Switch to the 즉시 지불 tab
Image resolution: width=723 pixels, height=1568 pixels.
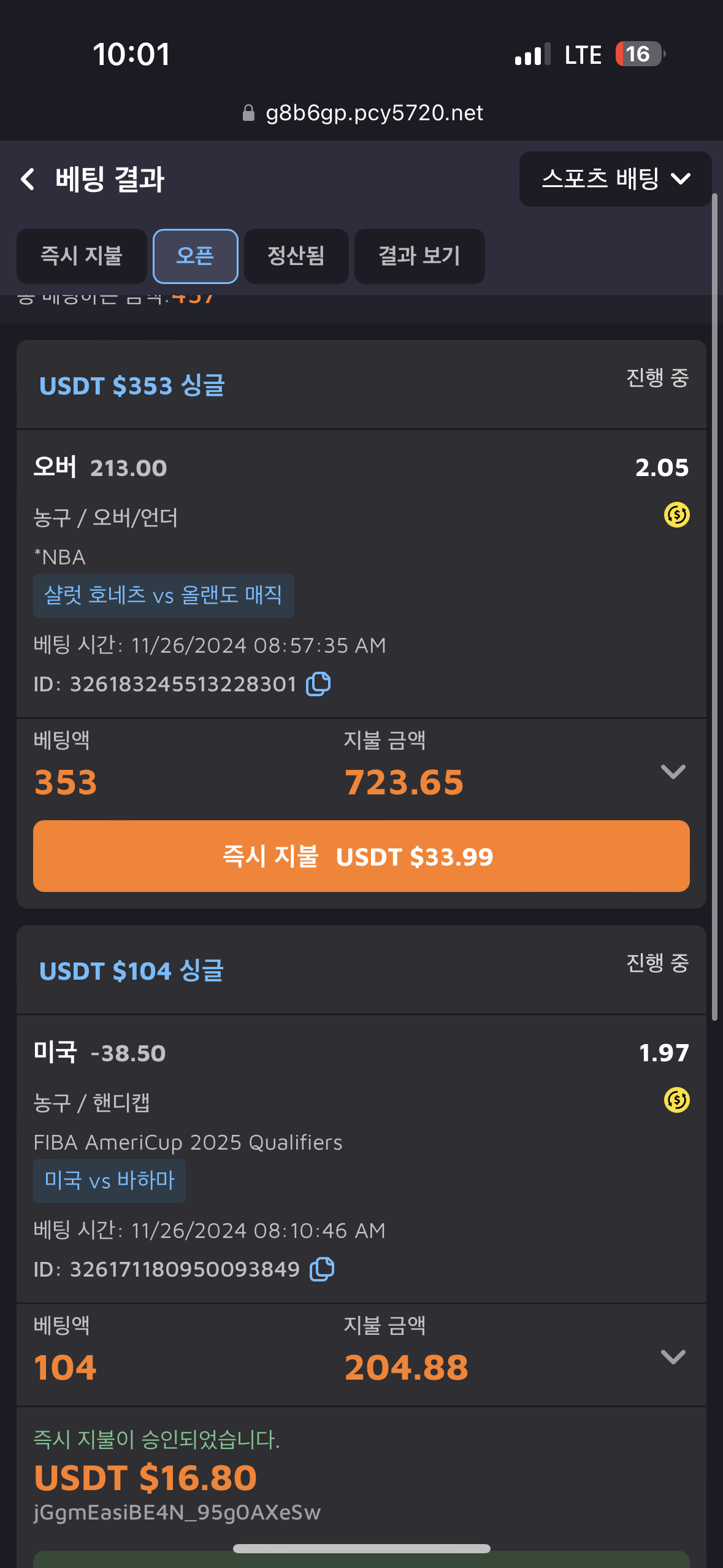[x=82, y=256]
